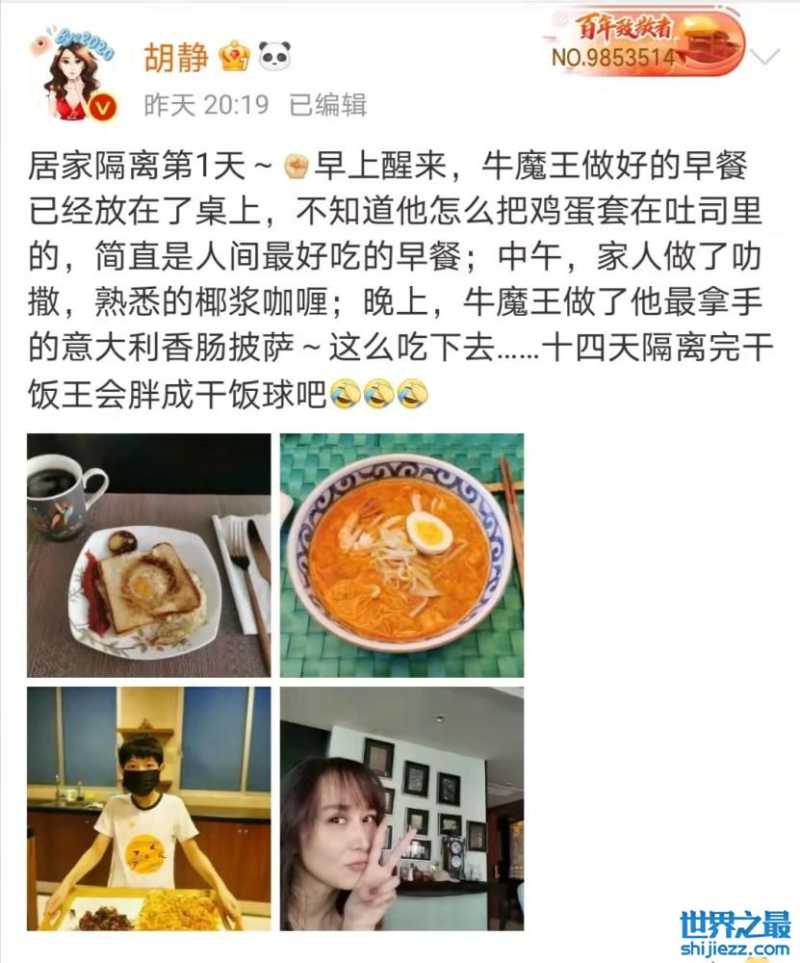This screenshot has height=963, width=800.
Task: Enlarge the photo of the masked boy with food
Action: point(148,808)
